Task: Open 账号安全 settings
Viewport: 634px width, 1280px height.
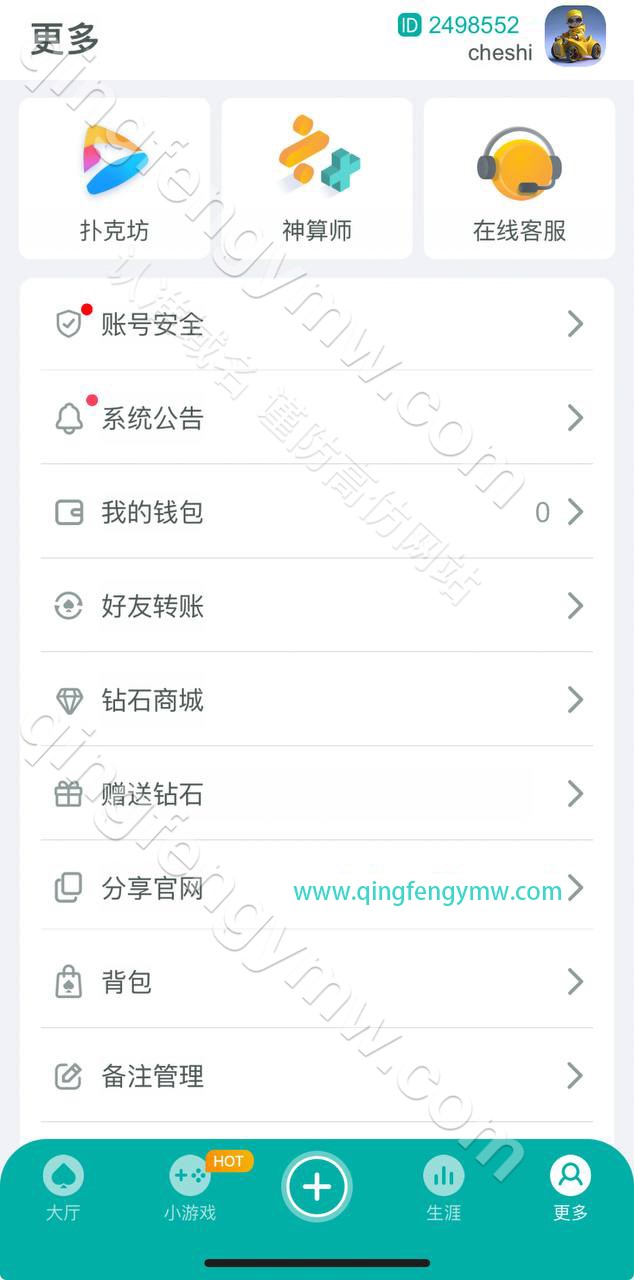Action: [x=317, y=324]
